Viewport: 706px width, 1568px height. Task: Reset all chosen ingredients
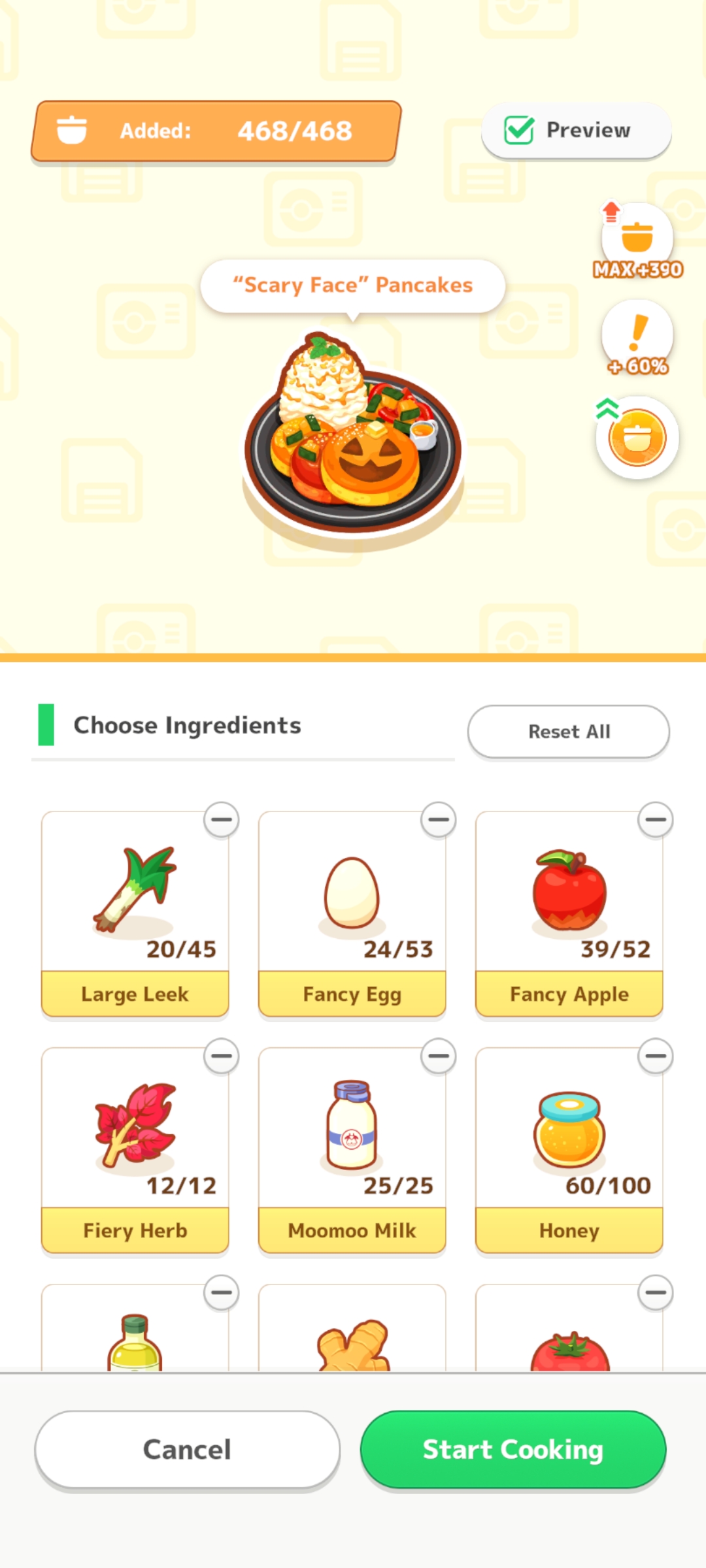click(x=569, y=732)
